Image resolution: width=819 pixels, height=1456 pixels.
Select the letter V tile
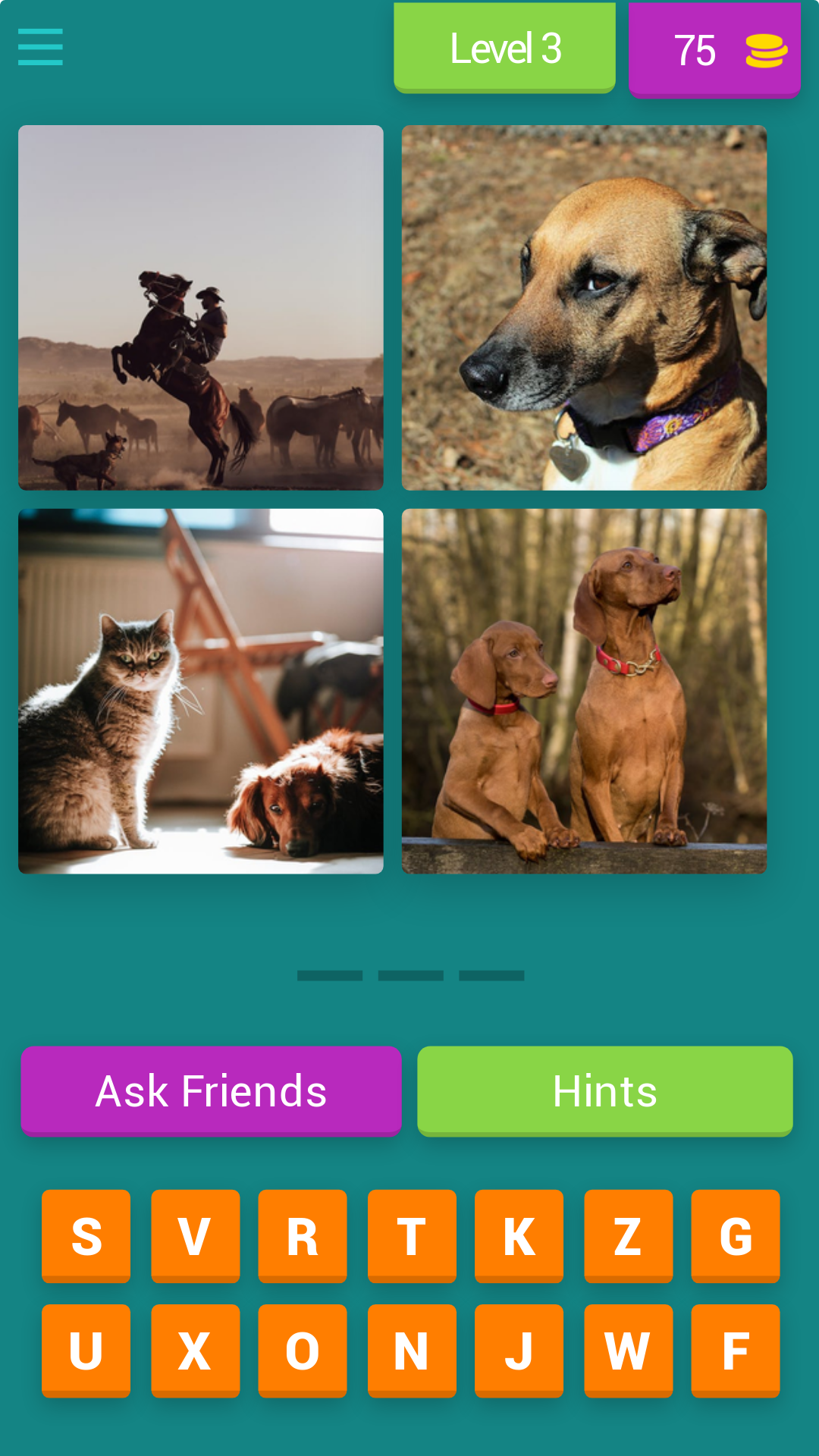click(195, 1235)
